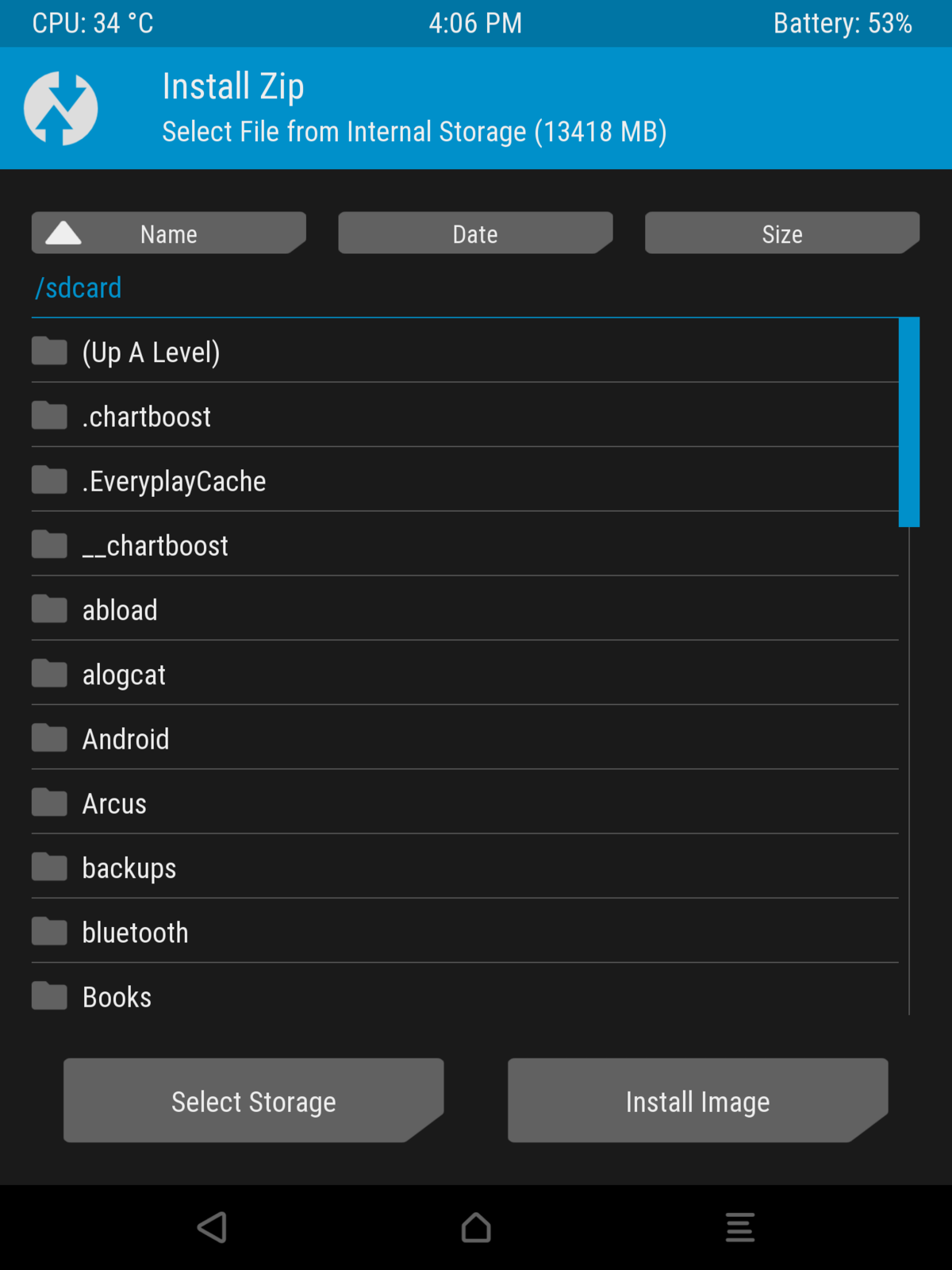Screen dimensions: 952x1270
Task: Open the __chartboost folder
Action: (x=155, y=545)
